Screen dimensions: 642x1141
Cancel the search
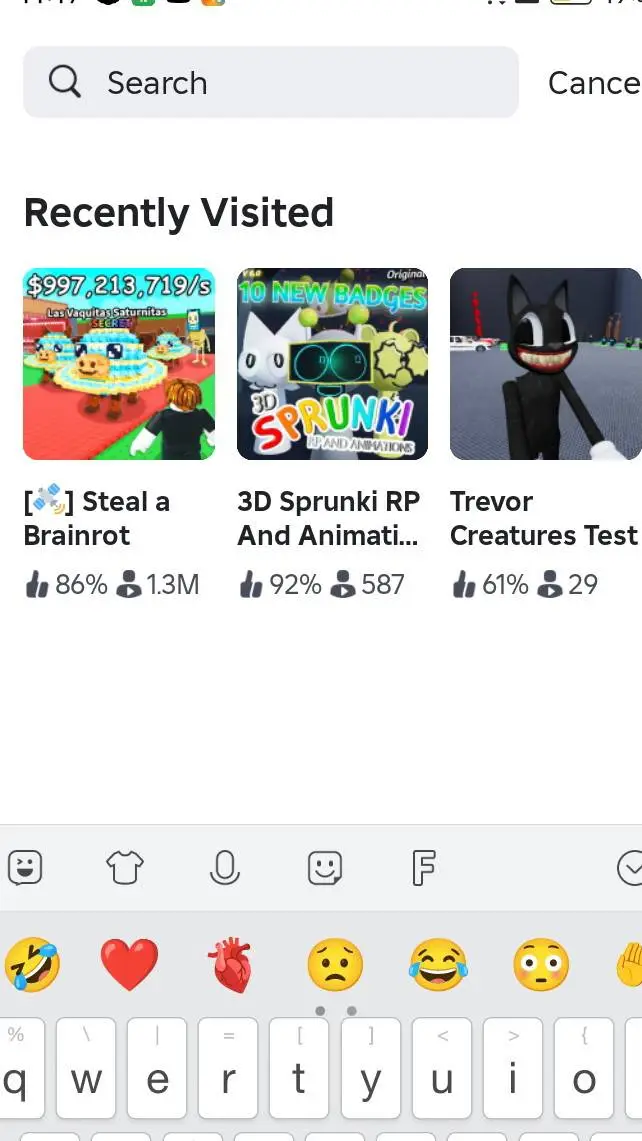click(x=593, y=83)
